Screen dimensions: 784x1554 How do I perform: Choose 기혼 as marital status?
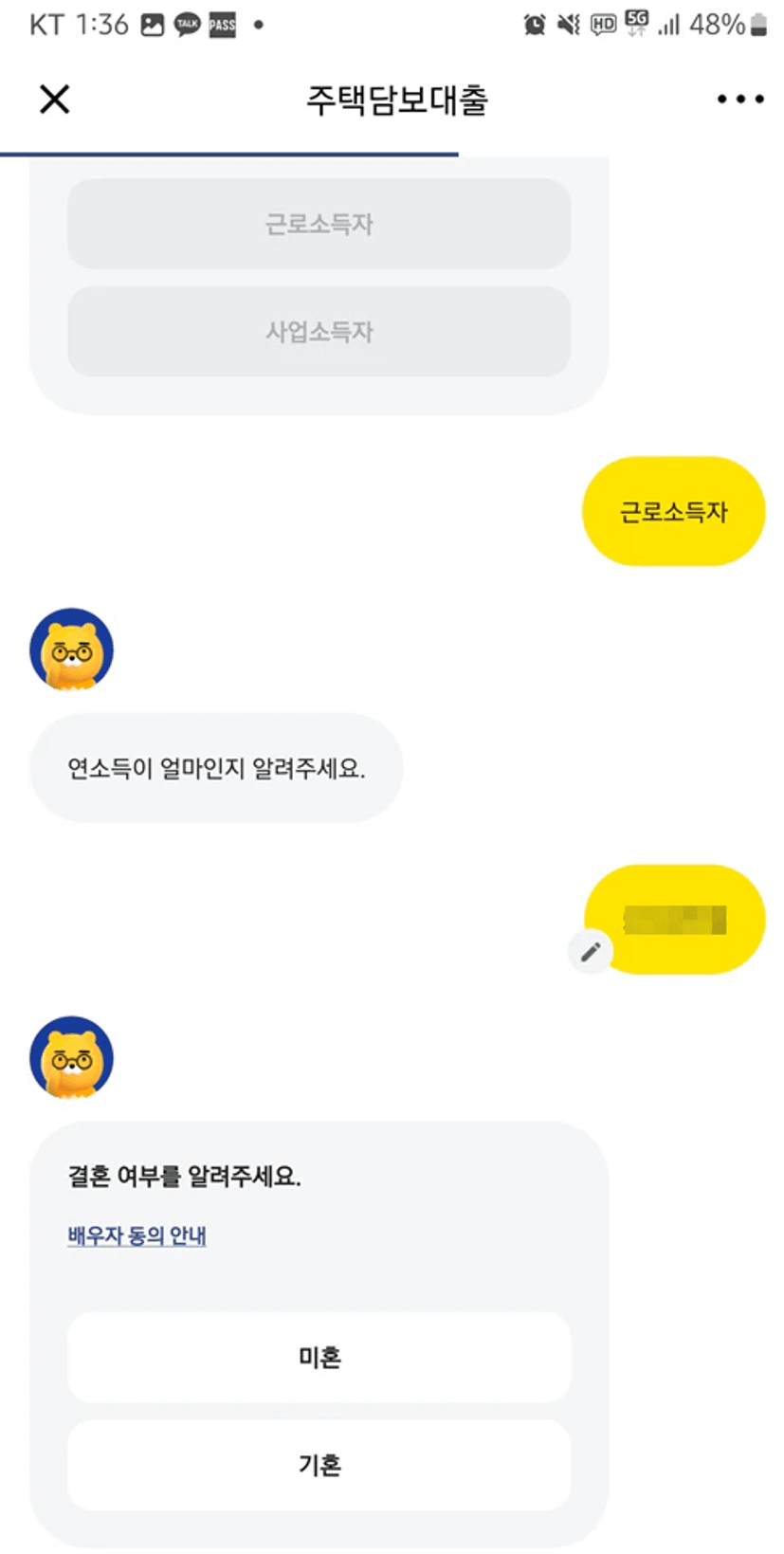pos(319,1465)
